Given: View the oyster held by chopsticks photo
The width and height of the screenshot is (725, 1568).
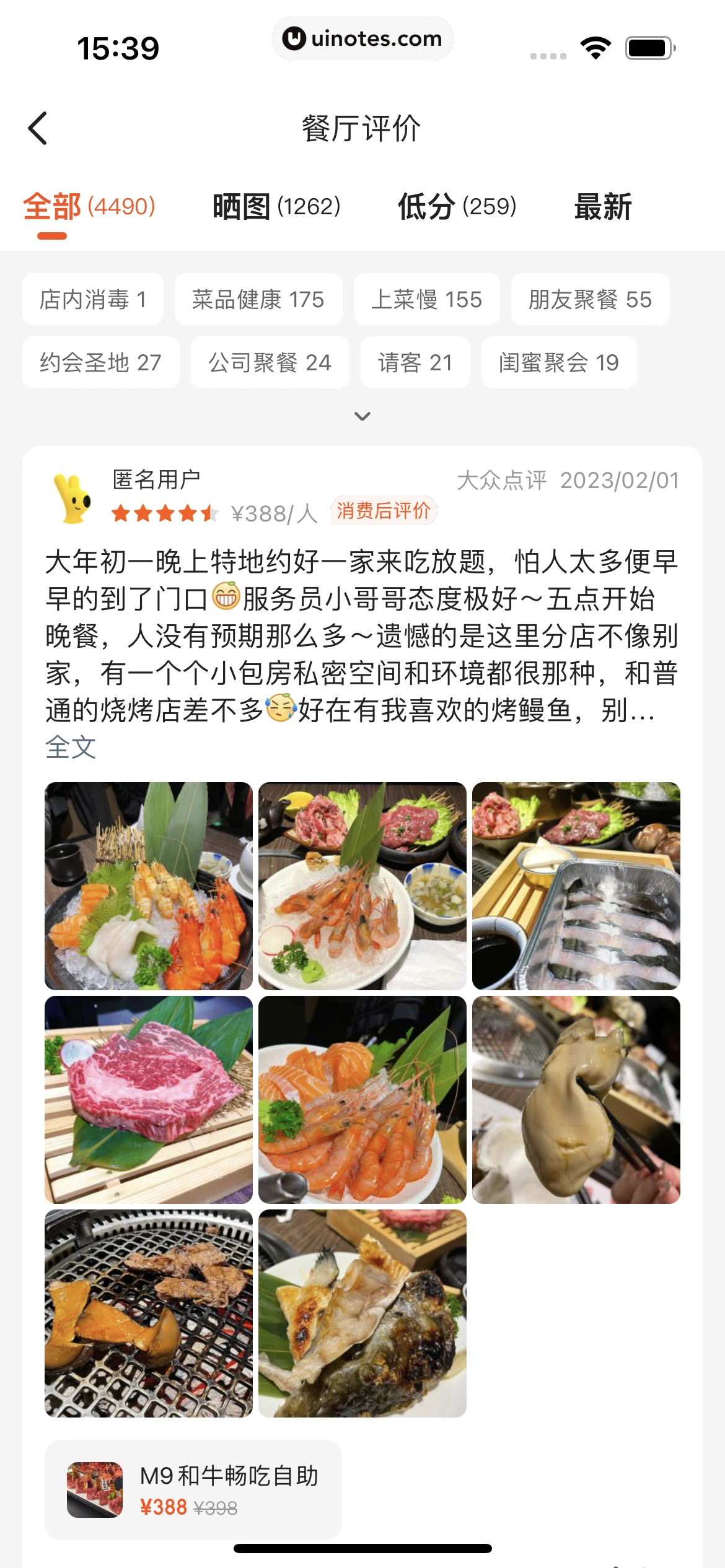Looking at the screenshot, I should [576, 1099].
